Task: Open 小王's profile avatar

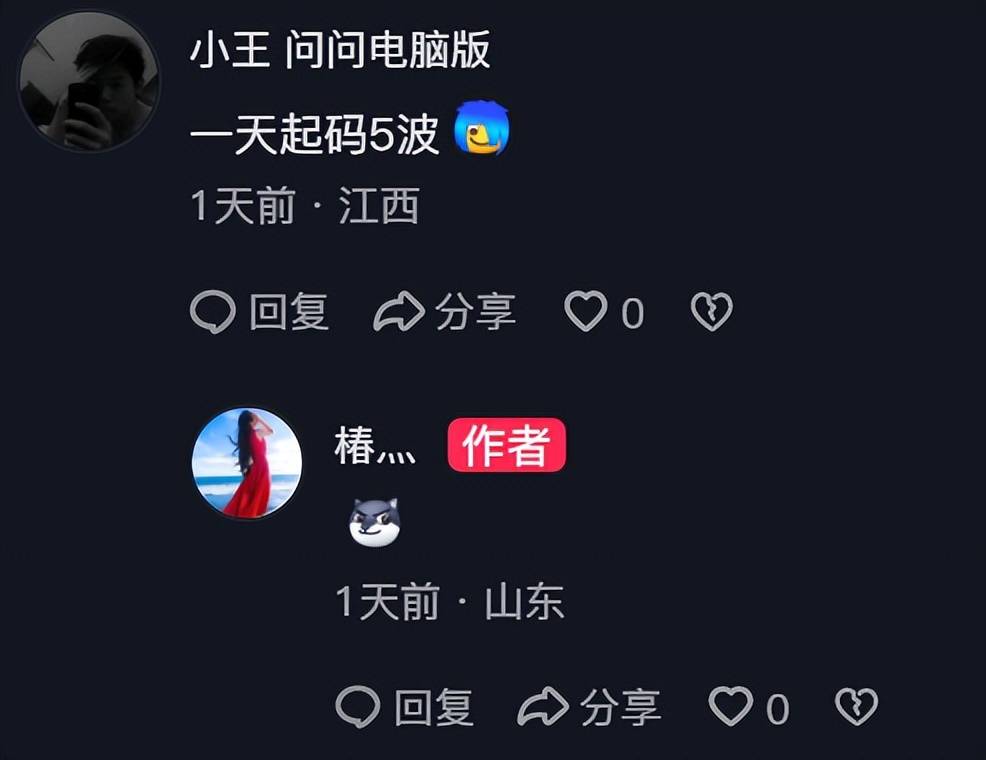Action: tap(90, 83)
